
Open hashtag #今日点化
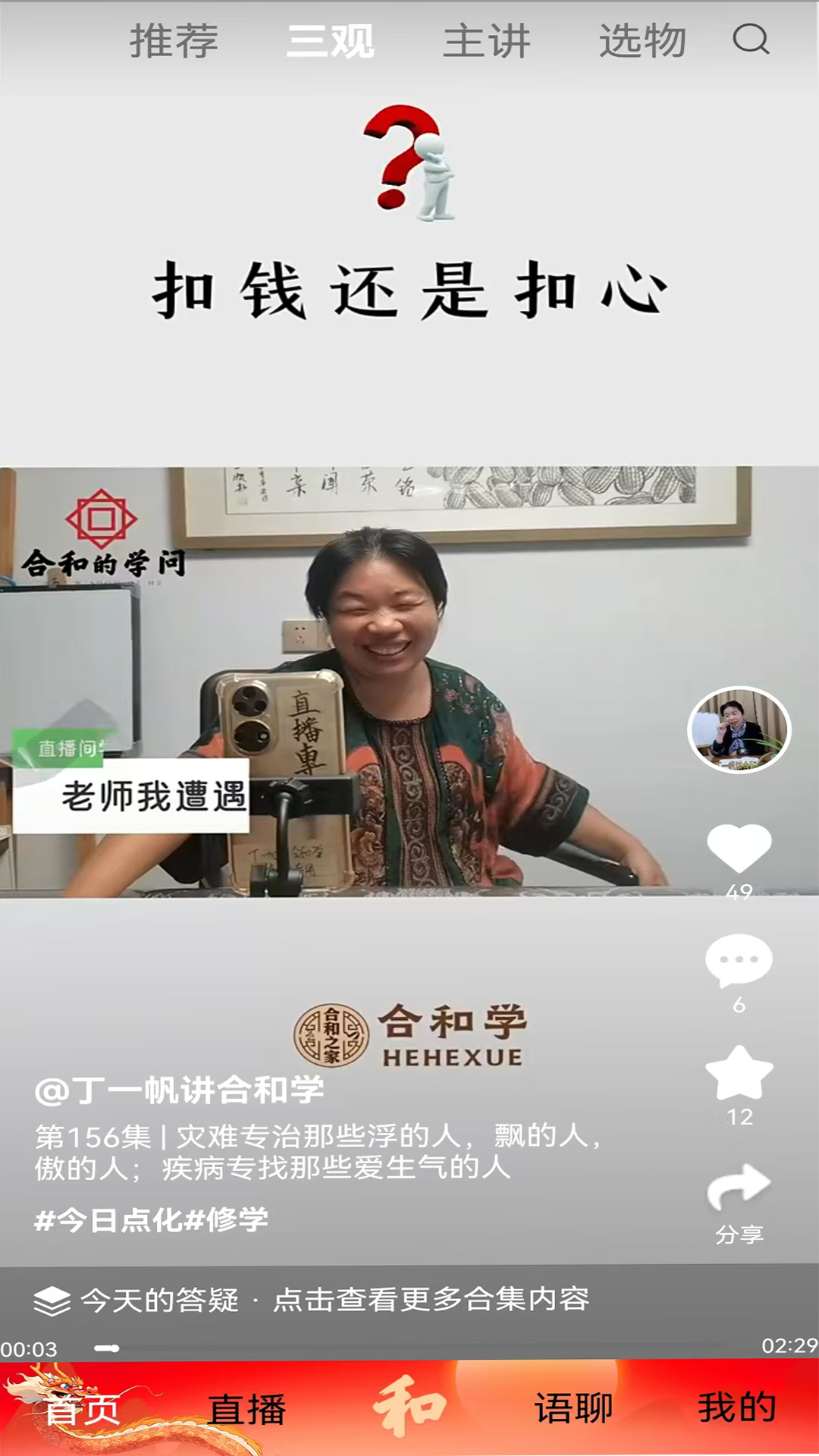[108, 1220]
